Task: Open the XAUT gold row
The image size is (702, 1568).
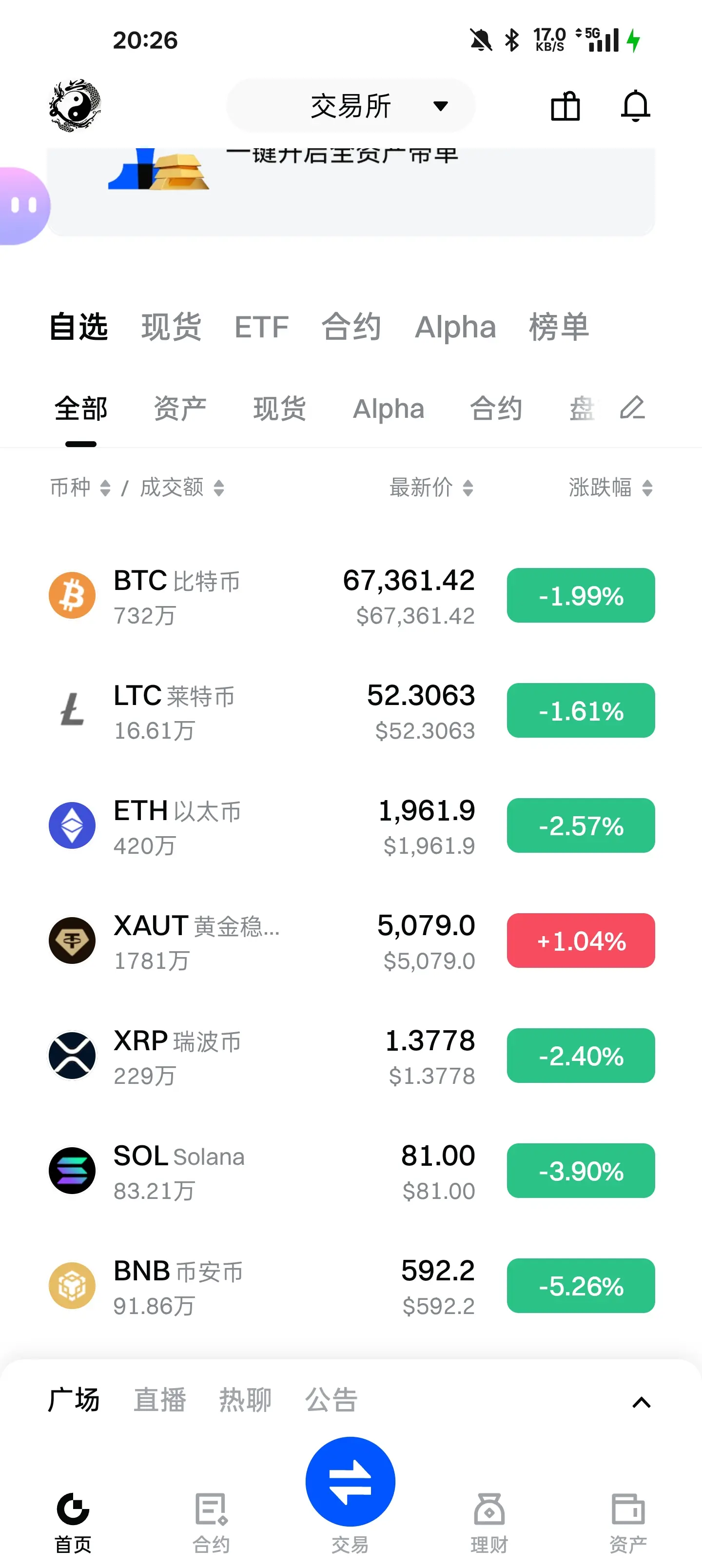Action: click(x=351, y=941)
